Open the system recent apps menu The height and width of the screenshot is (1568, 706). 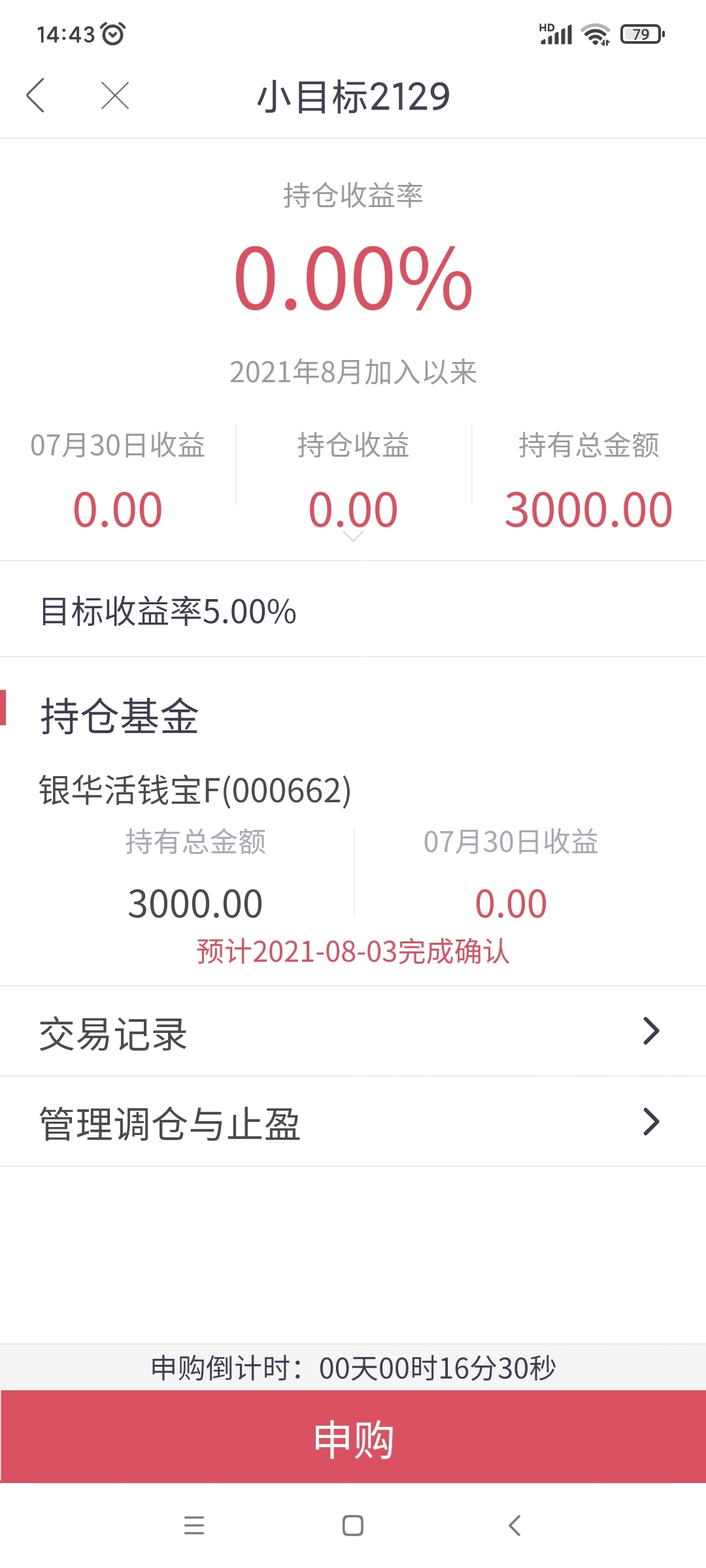point(194,1526)
